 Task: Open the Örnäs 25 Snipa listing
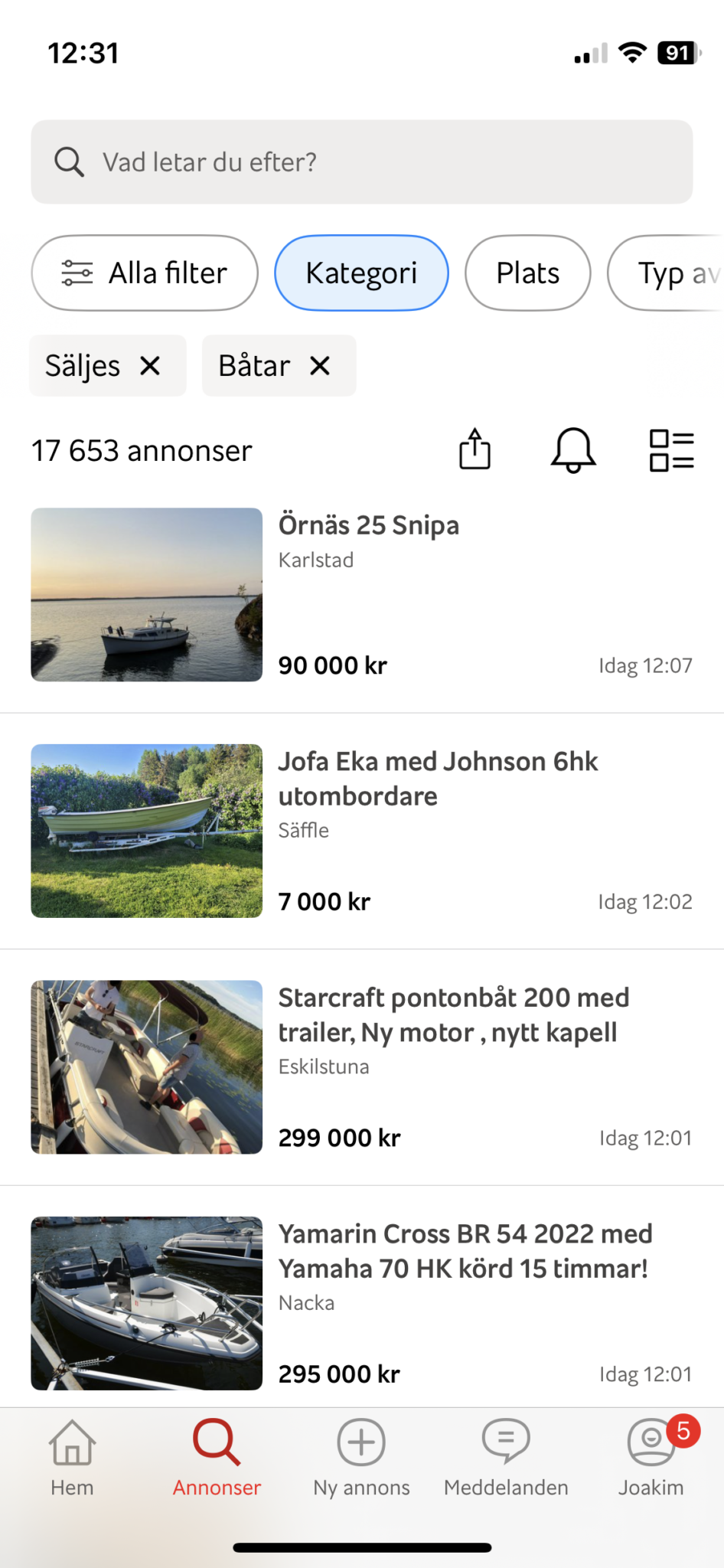coord(370,525)
